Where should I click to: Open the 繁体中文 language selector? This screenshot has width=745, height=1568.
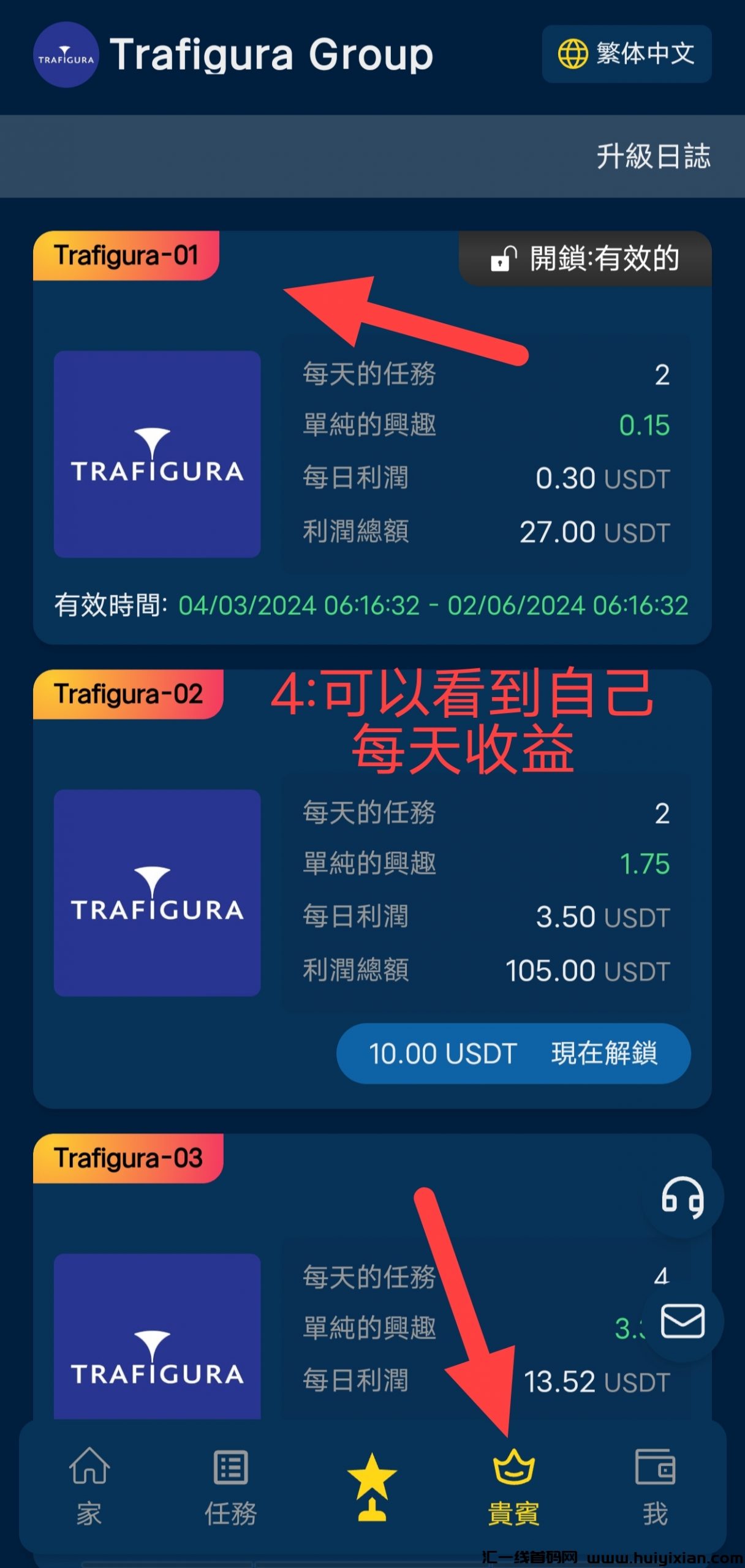tap(625, 55)
